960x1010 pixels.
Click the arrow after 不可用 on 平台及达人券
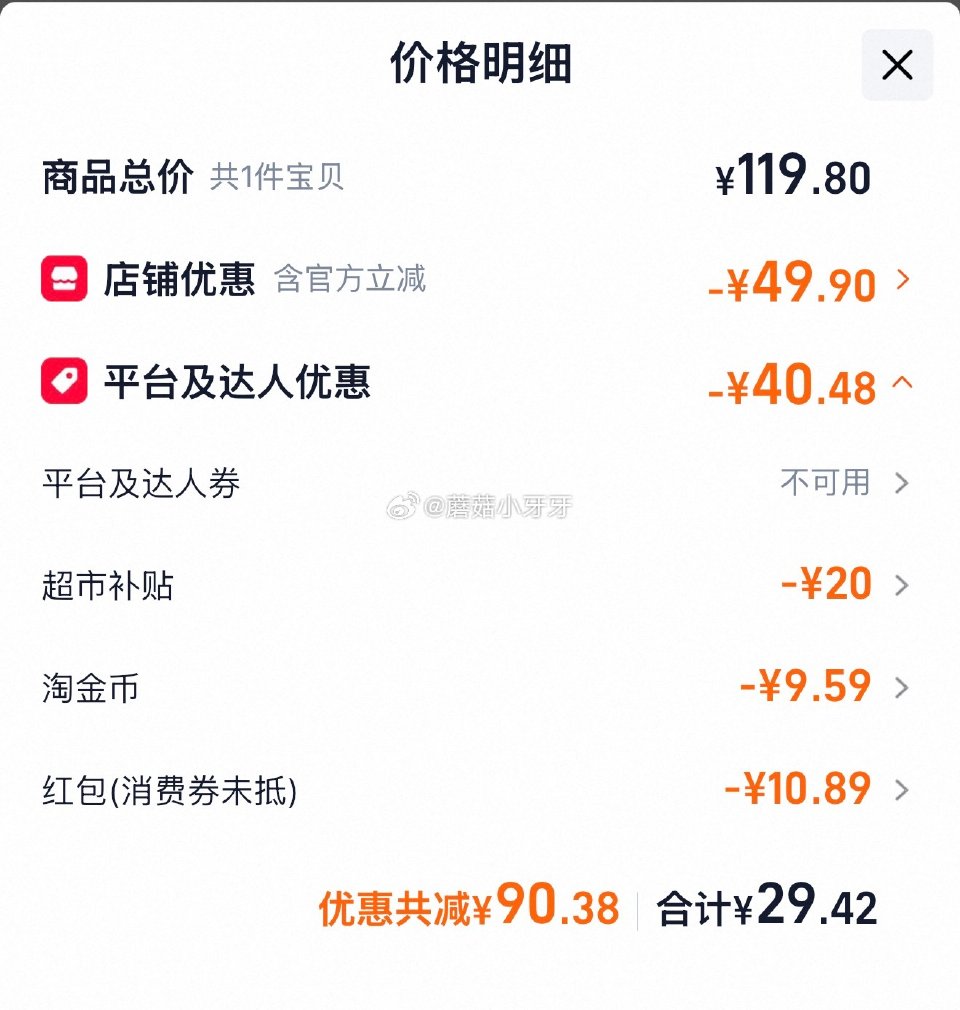[901, 483]
